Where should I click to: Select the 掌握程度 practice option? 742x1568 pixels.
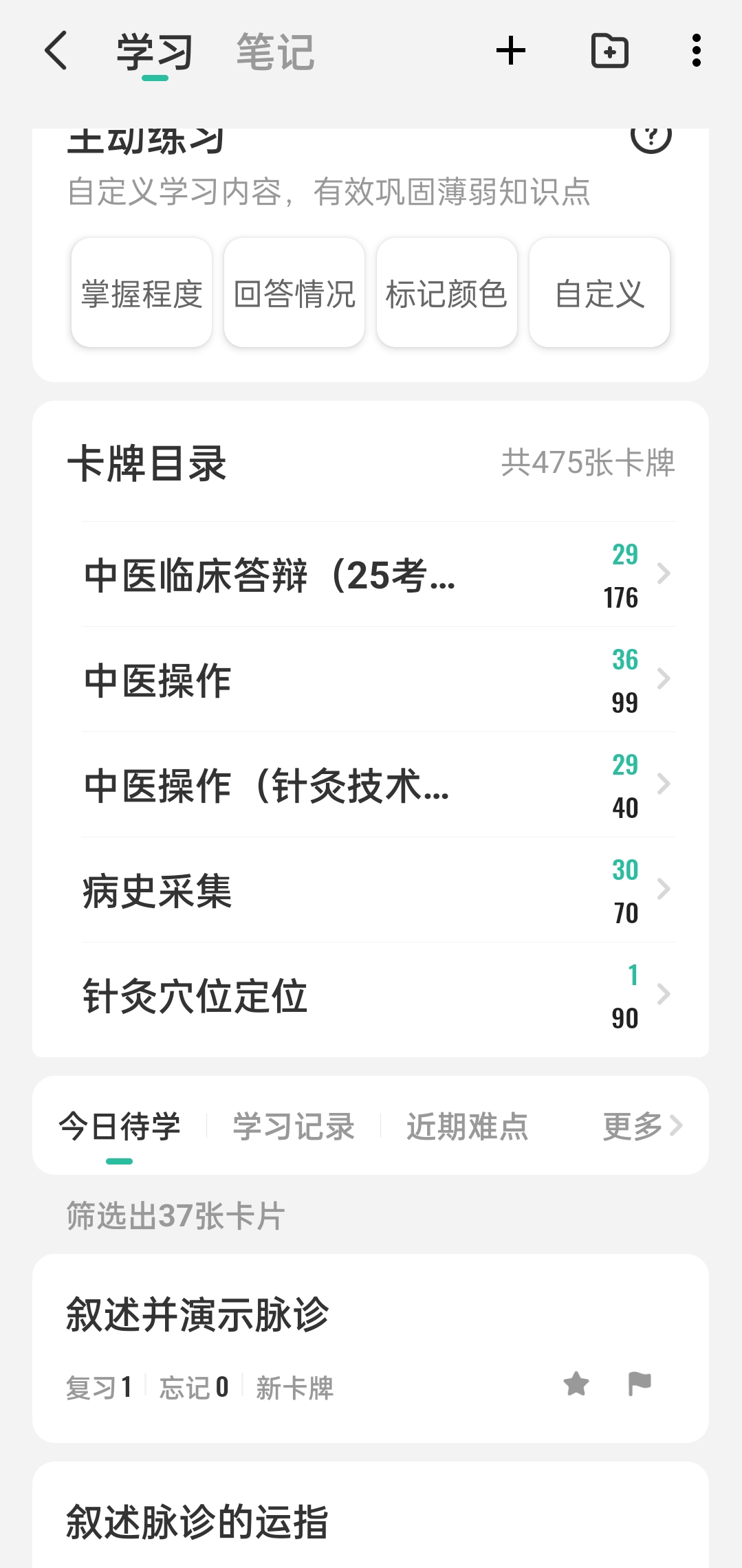[142, 293]
